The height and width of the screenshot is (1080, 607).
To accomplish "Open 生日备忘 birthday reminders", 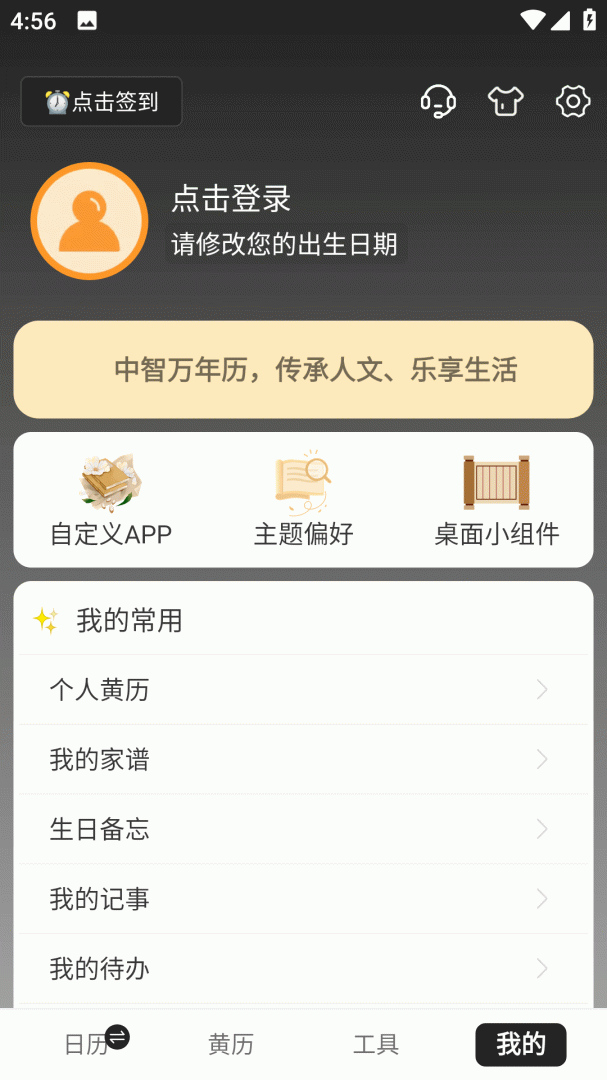I will pos(303,829).
